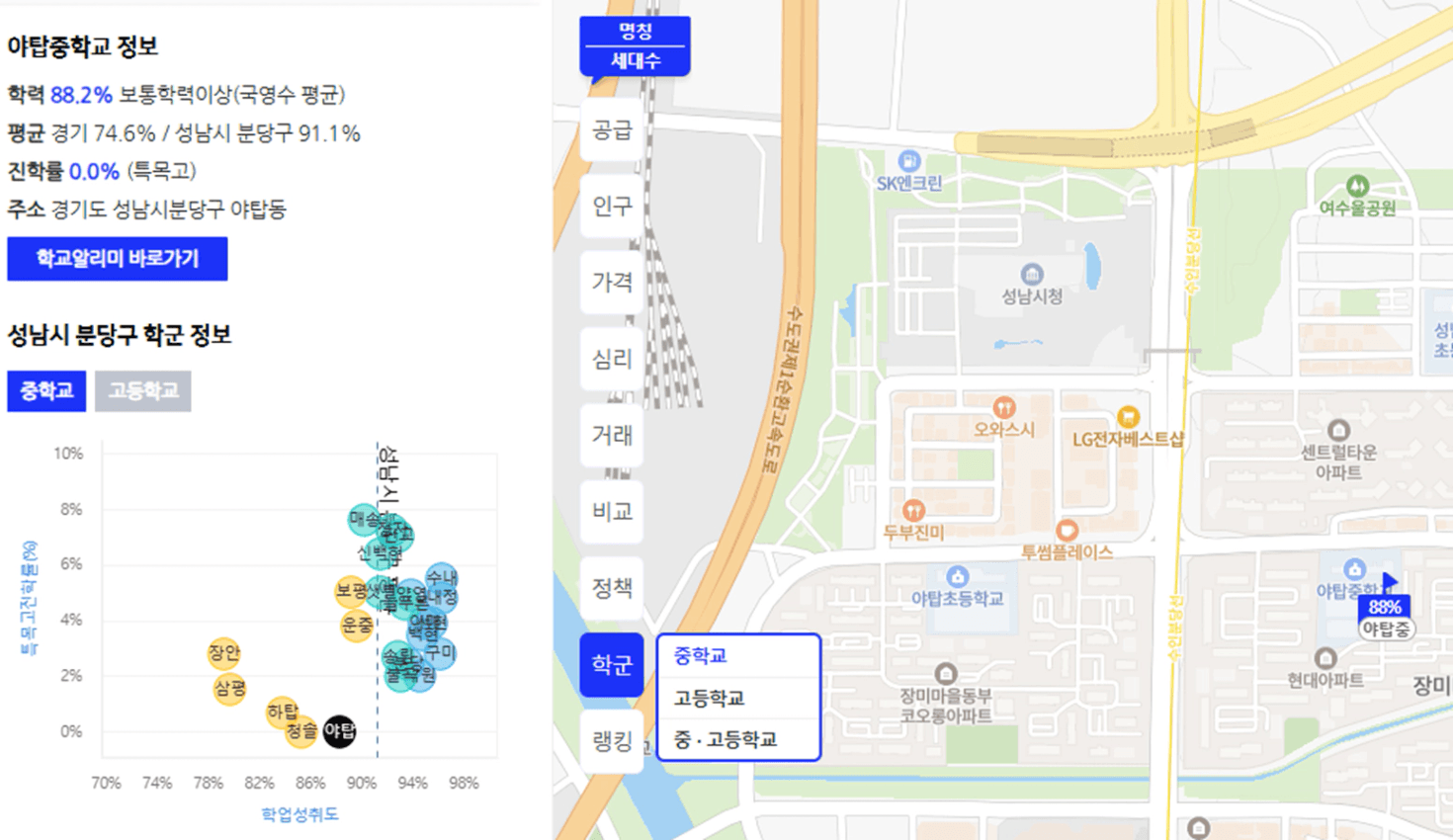Select the 삼평 bubble in the chart
The width and height of the screenshot is (1453, 840).
229,689
